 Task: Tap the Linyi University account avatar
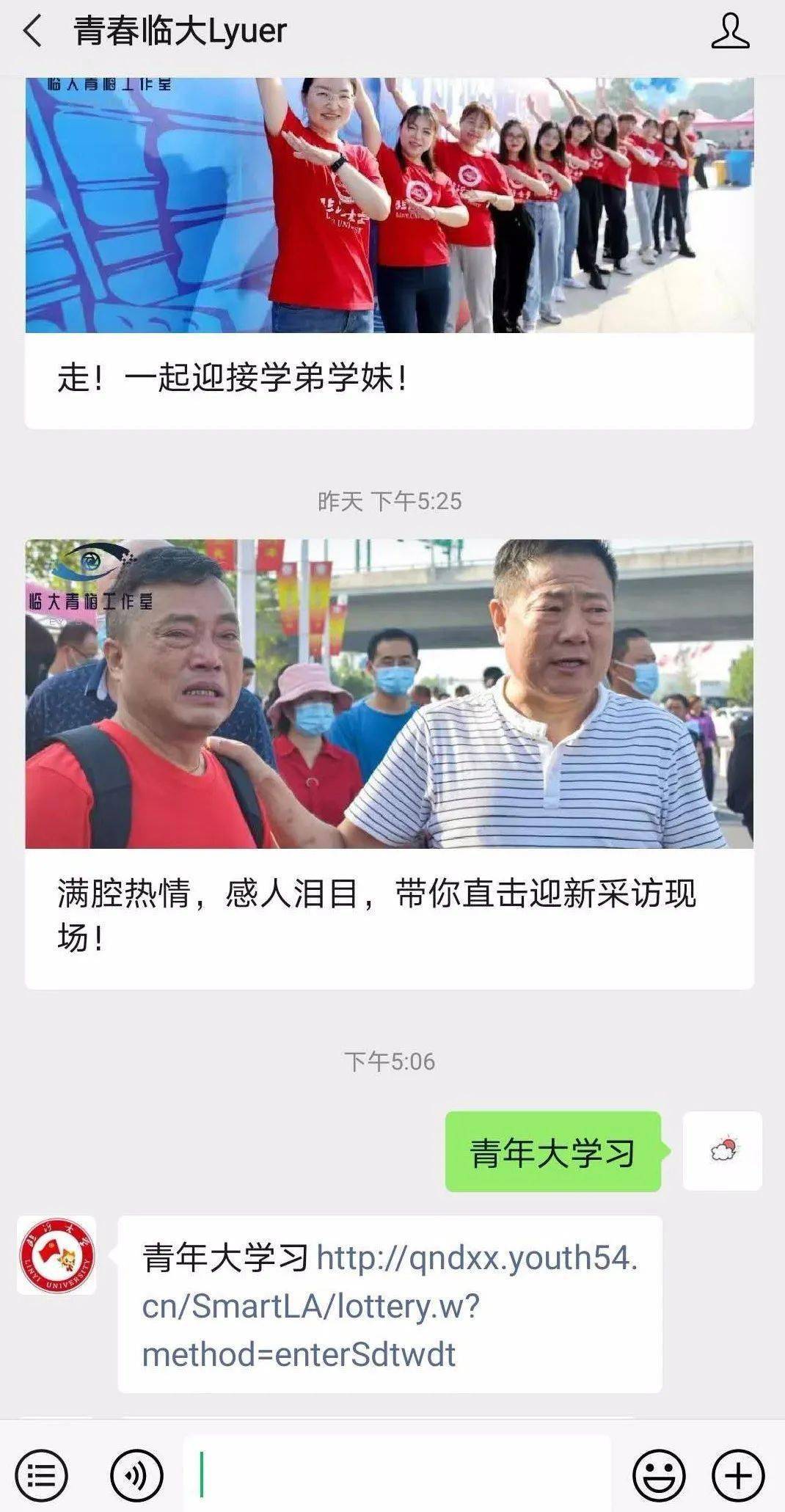[56, 1255]
